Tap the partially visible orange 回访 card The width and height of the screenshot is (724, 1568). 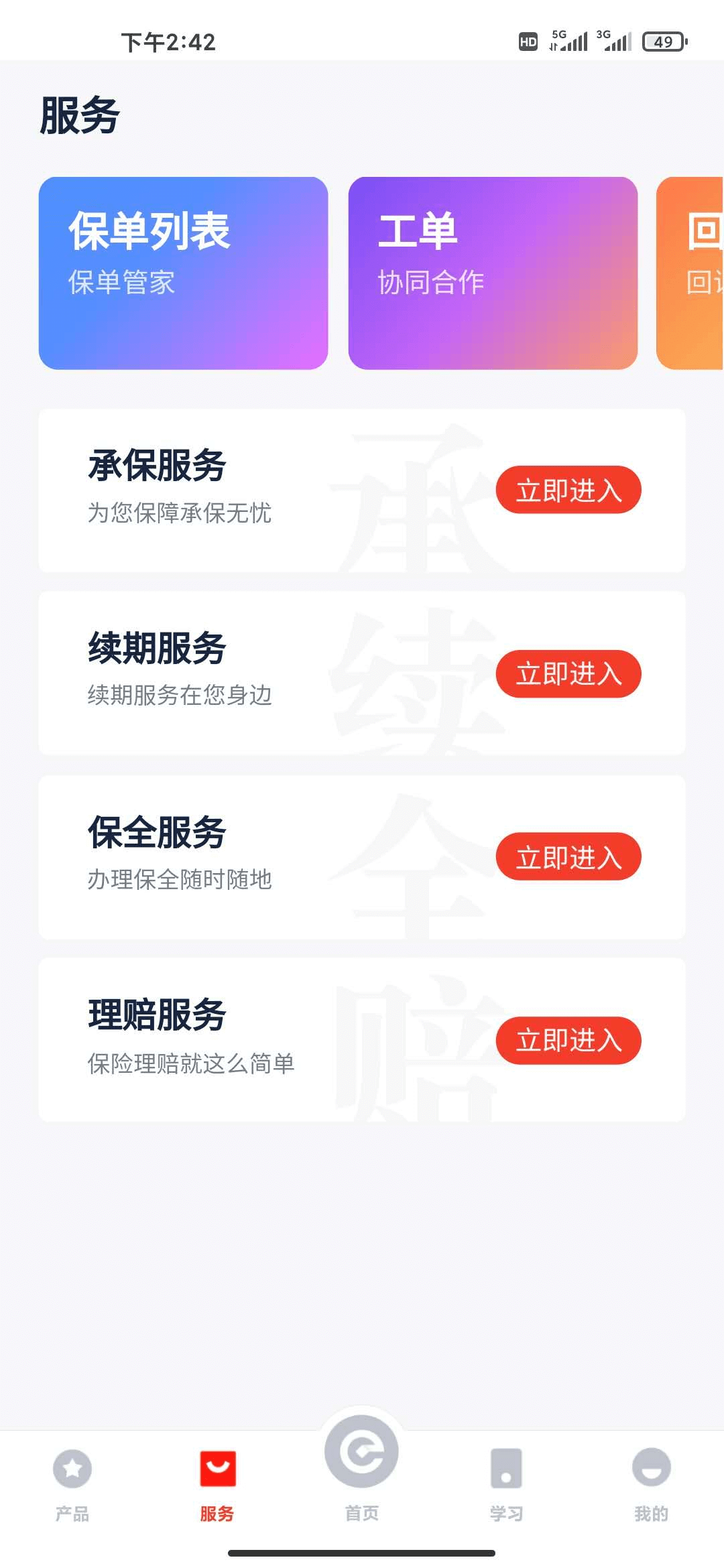697,272
